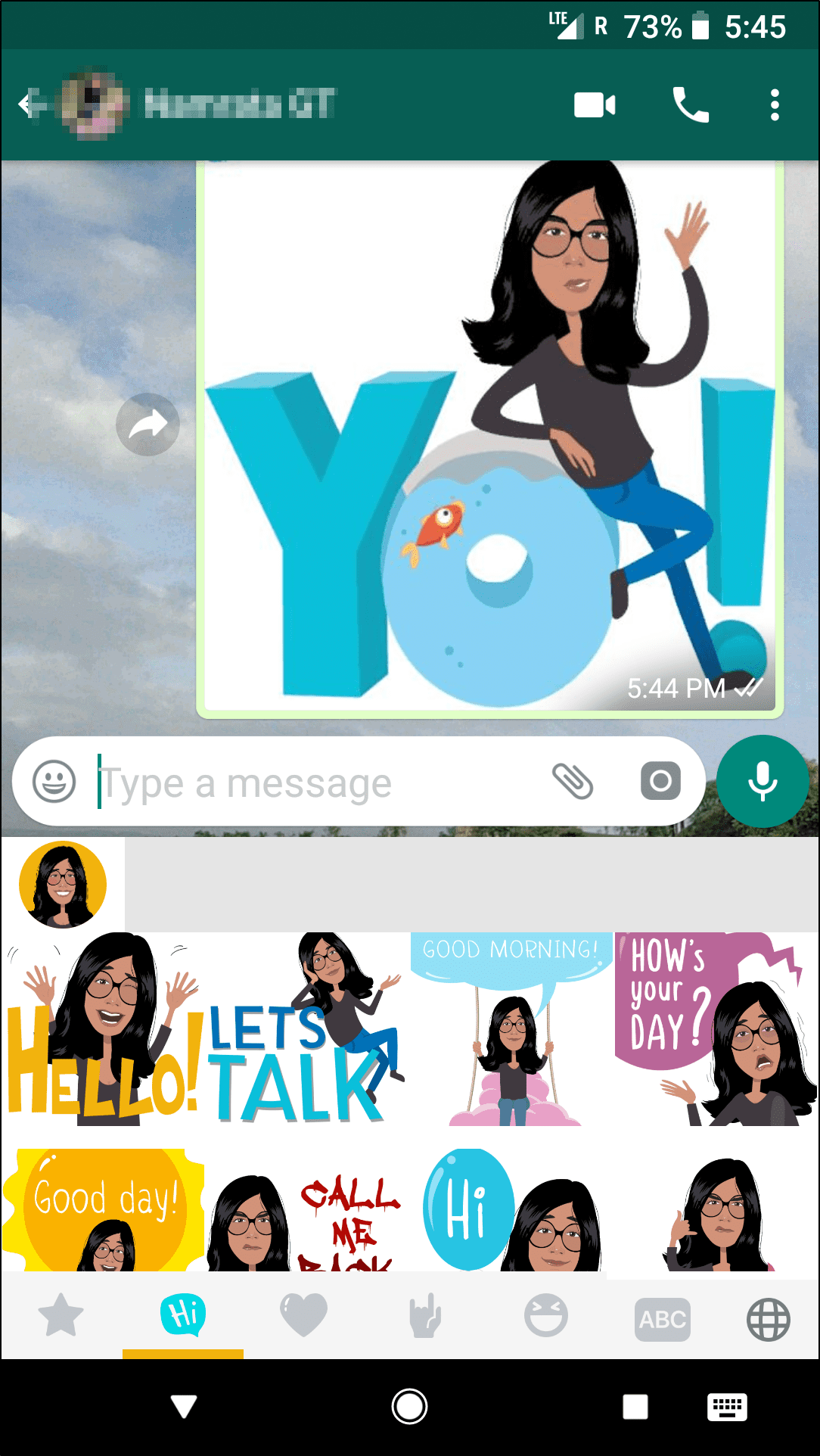Change keyboard language with the globe icon
Viewport: 820px width, 1456px height.
click(x=769, y=1320)
